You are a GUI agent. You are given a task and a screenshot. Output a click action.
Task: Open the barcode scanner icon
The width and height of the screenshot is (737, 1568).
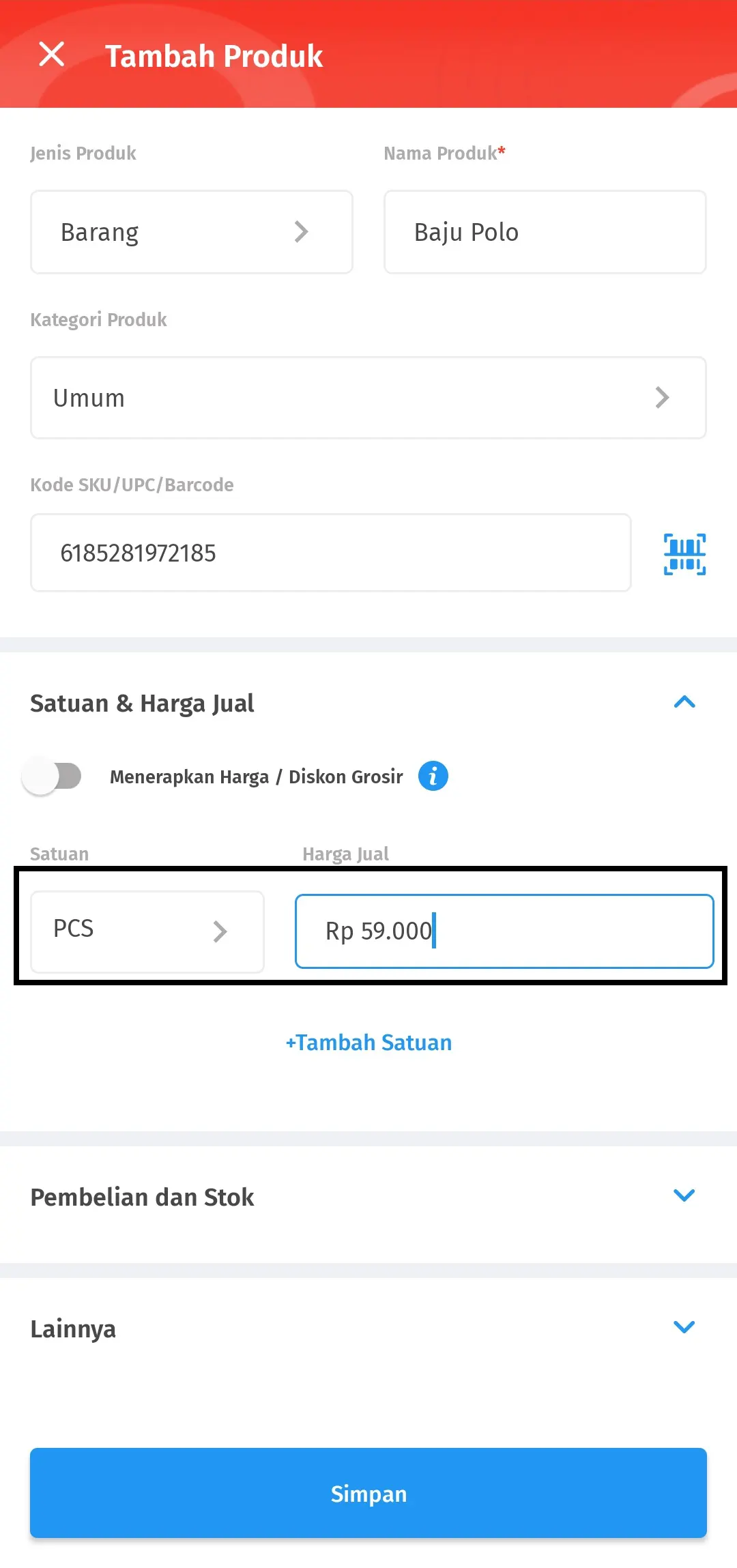[x=684, y=553]
